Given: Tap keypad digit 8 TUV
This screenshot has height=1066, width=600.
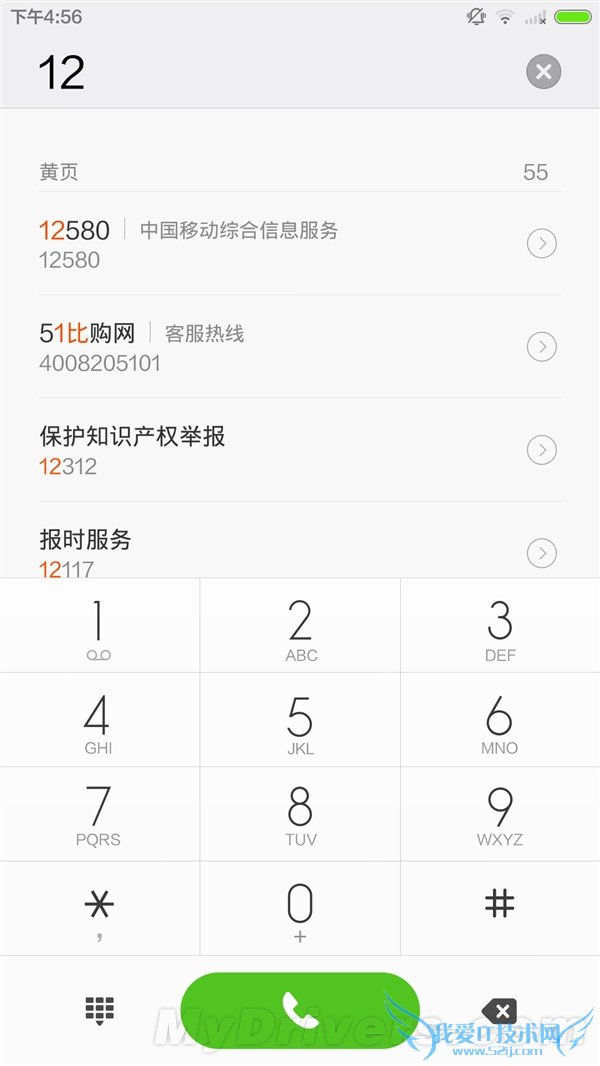Looking at the screenshot, I should tap(300, 814).
